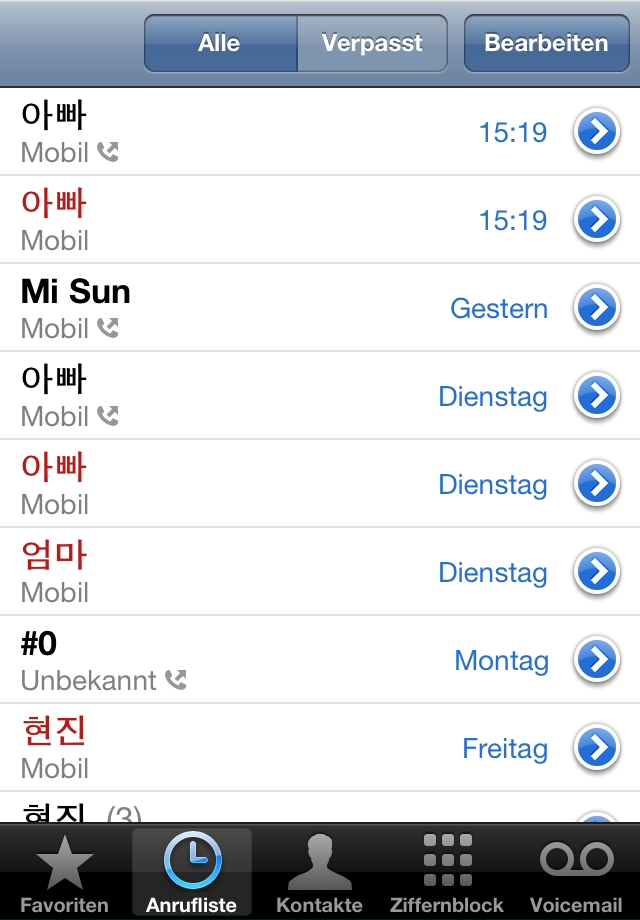Screen dimensions: 640x920
Task: Switch to the Alle segment
Action: point(220,43)
